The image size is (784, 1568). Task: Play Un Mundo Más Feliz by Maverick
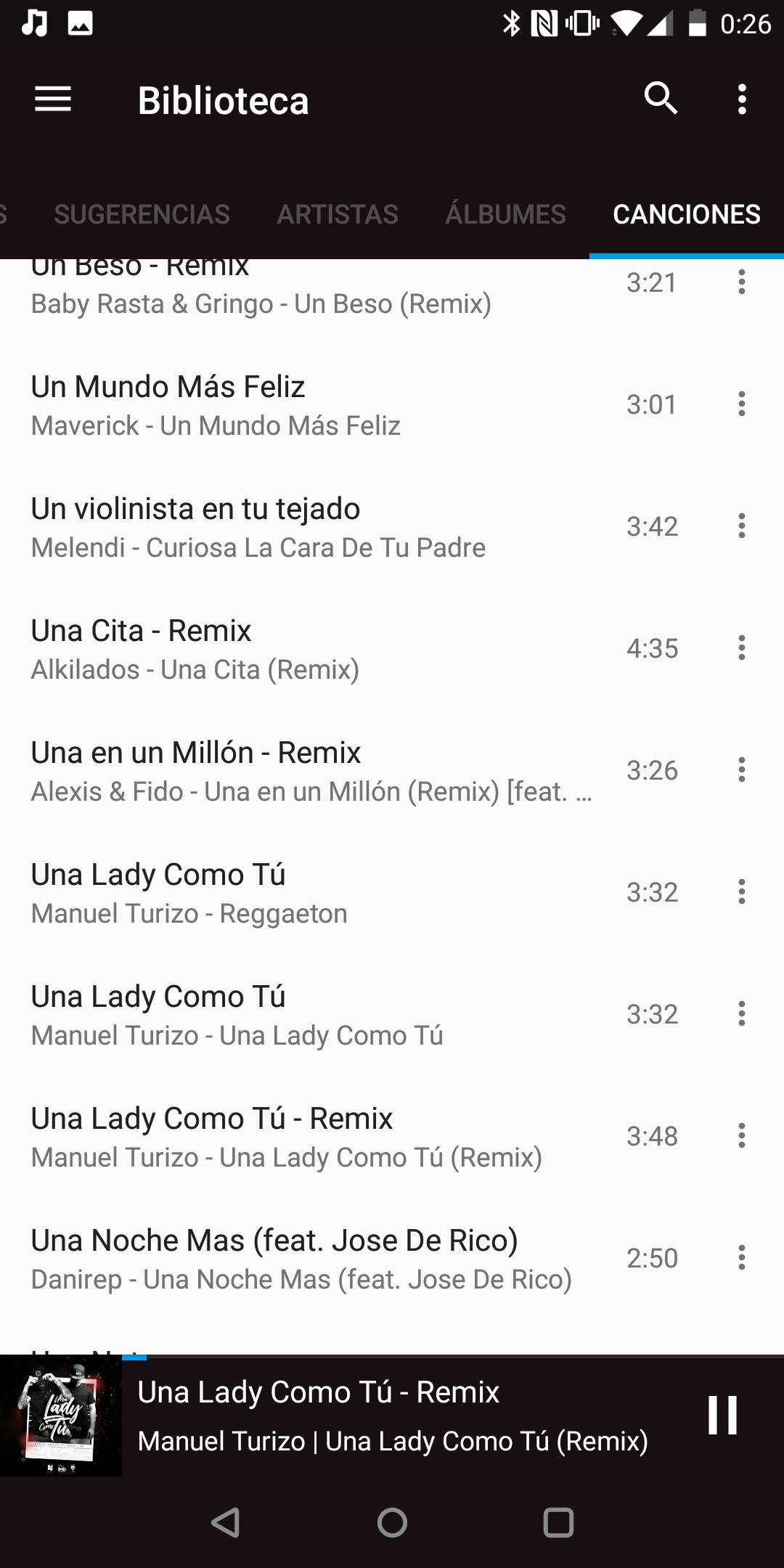coord(312,404)
